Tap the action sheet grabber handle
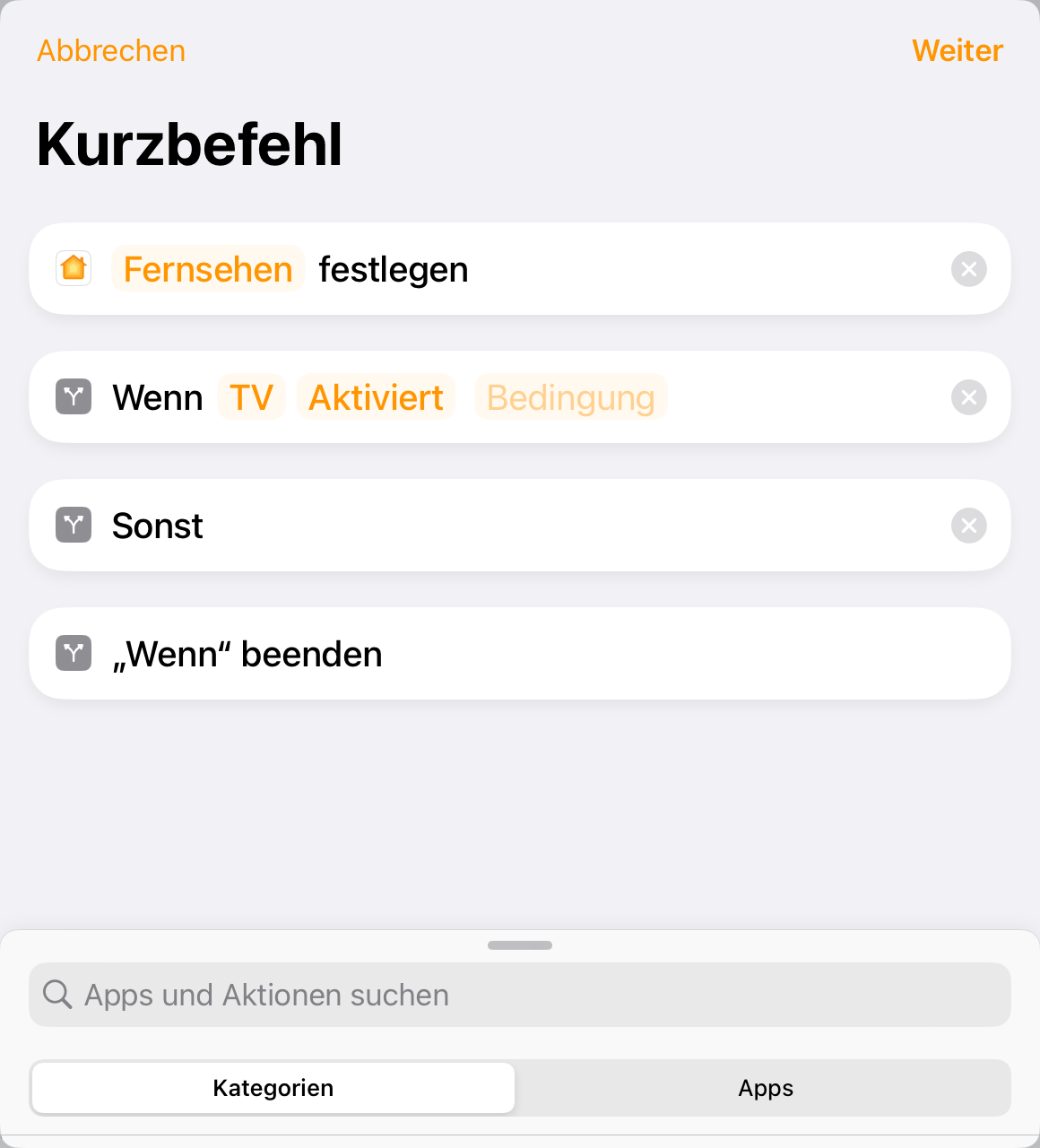 (520, 945)
